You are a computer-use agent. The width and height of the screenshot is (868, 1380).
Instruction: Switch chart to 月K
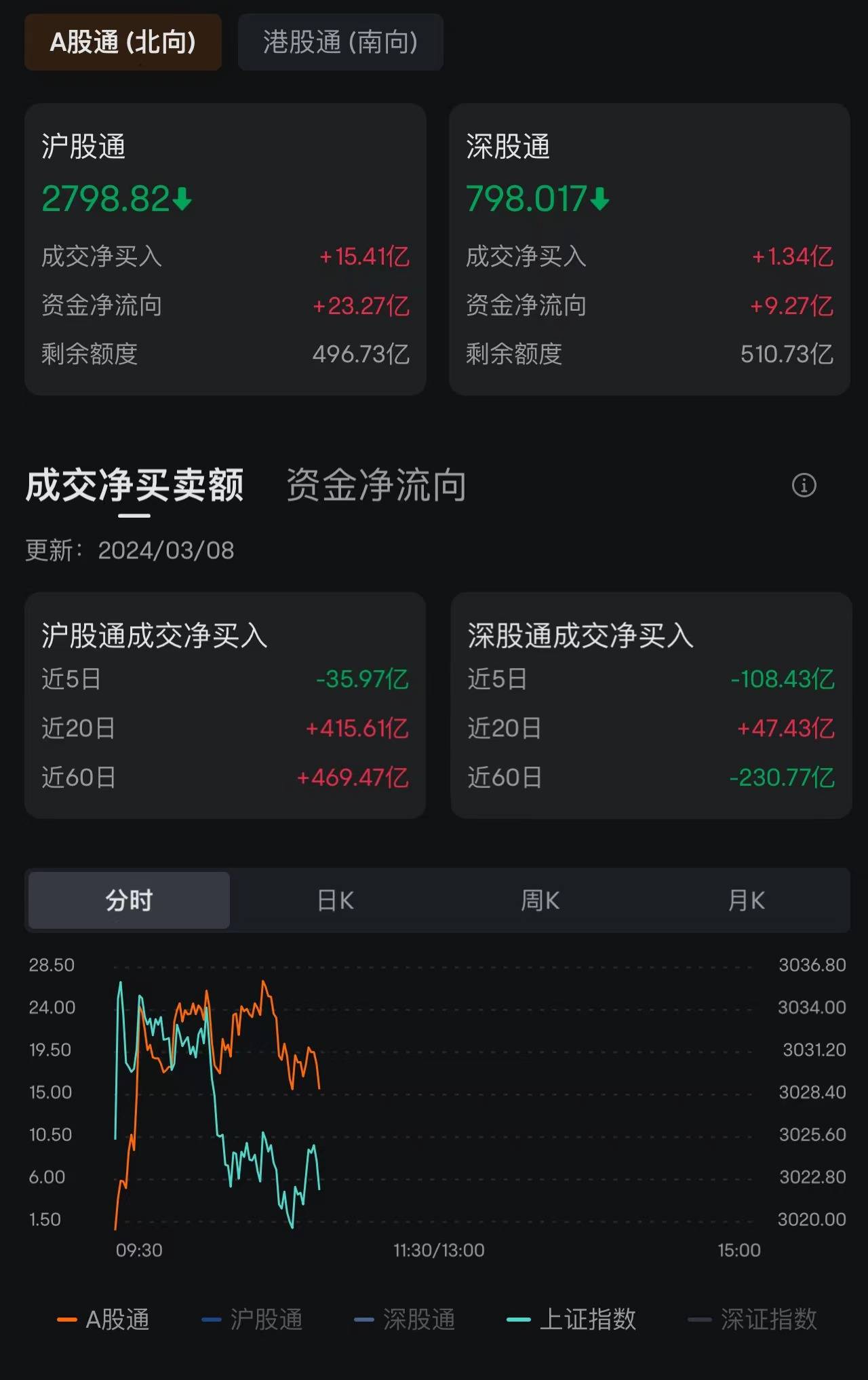pyautogui.click(x=746, y=900)
